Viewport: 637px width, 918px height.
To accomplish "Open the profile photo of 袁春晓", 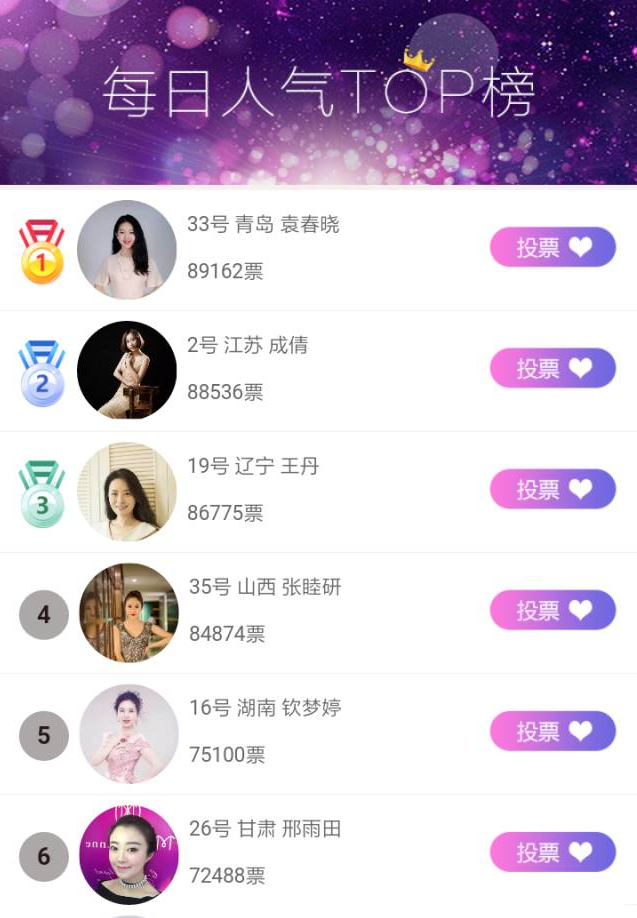I will (127, 250).
